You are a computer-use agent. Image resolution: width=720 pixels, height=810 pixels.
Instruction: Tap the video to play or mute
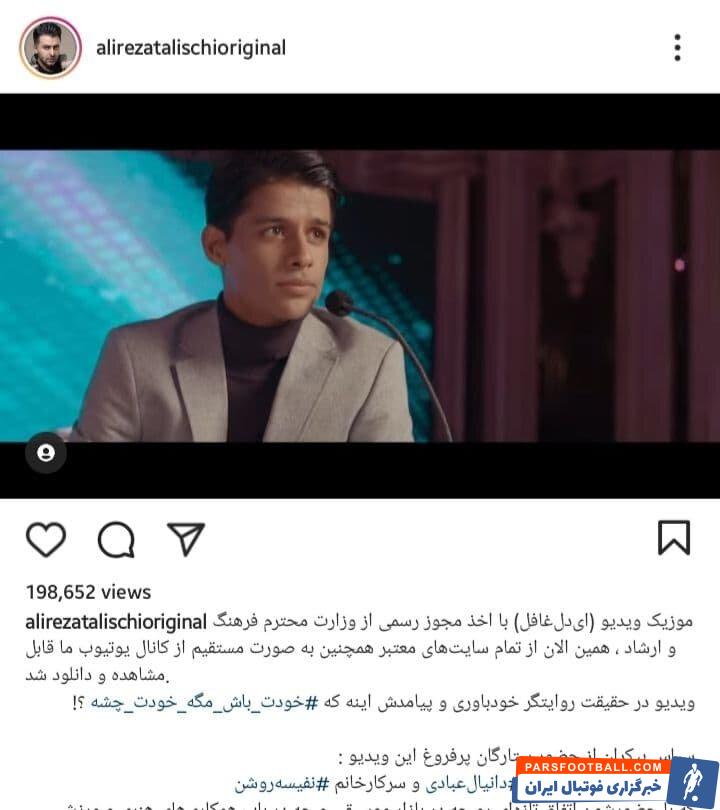coord(360,295)
